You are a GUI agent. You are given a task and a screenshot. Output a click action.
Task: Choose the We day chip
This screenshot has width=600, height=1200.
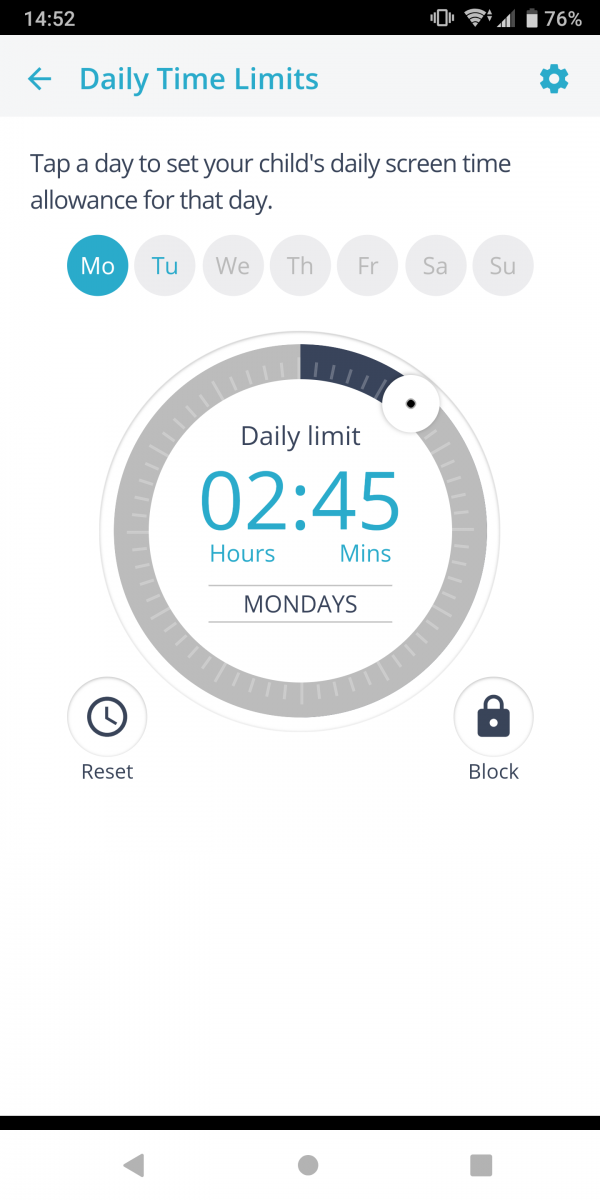[x=233, y=266]
